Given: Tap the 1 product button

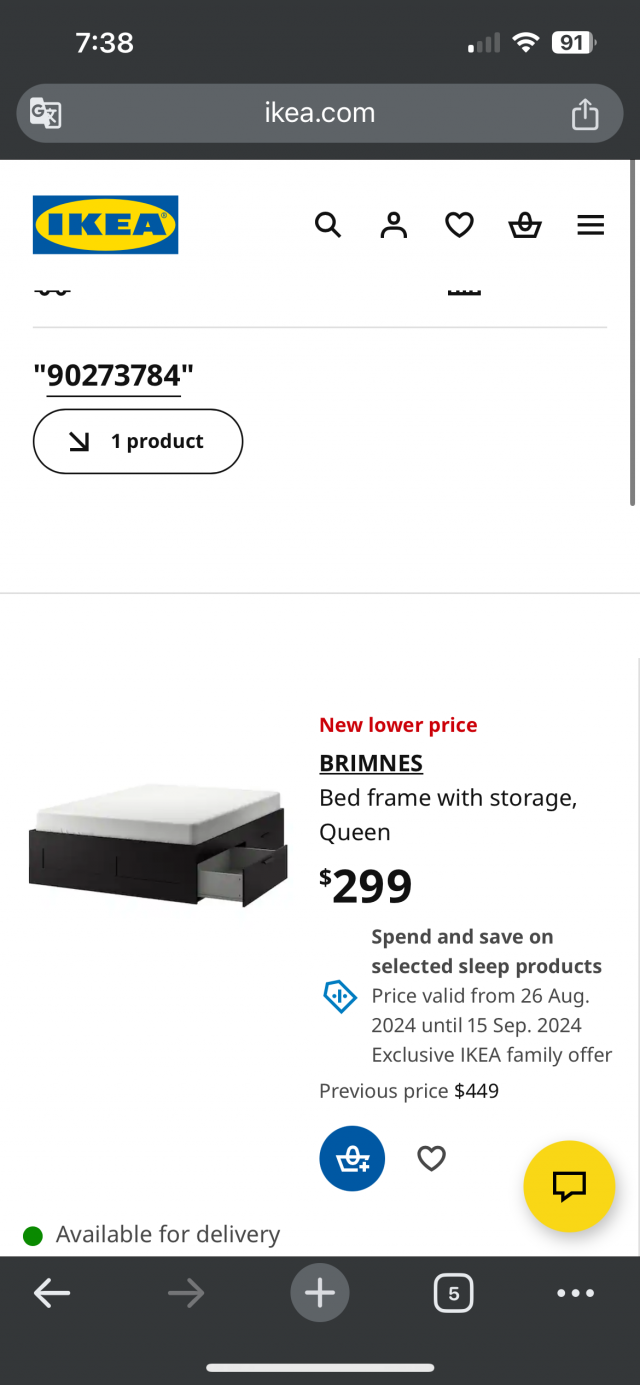Looking at the screenshot, I should click(138, 441).
